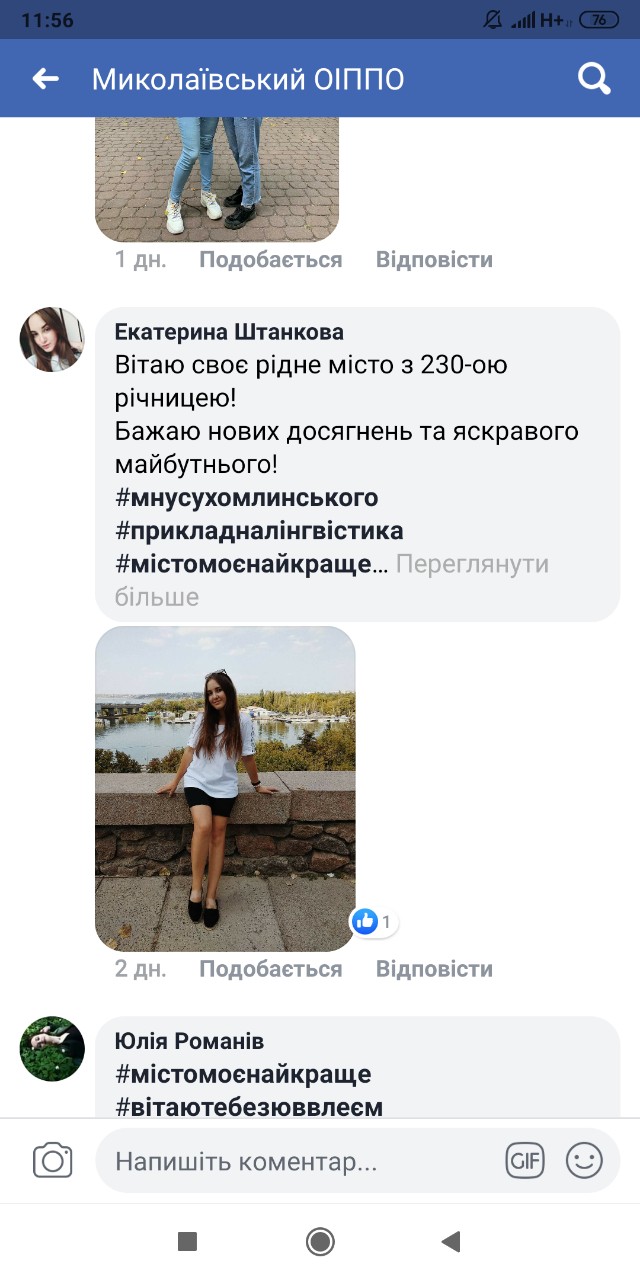The width and height of the screenshot is (640, 1280).
Task: Open the emoji sticker picker
Action: click(584, 1161)
